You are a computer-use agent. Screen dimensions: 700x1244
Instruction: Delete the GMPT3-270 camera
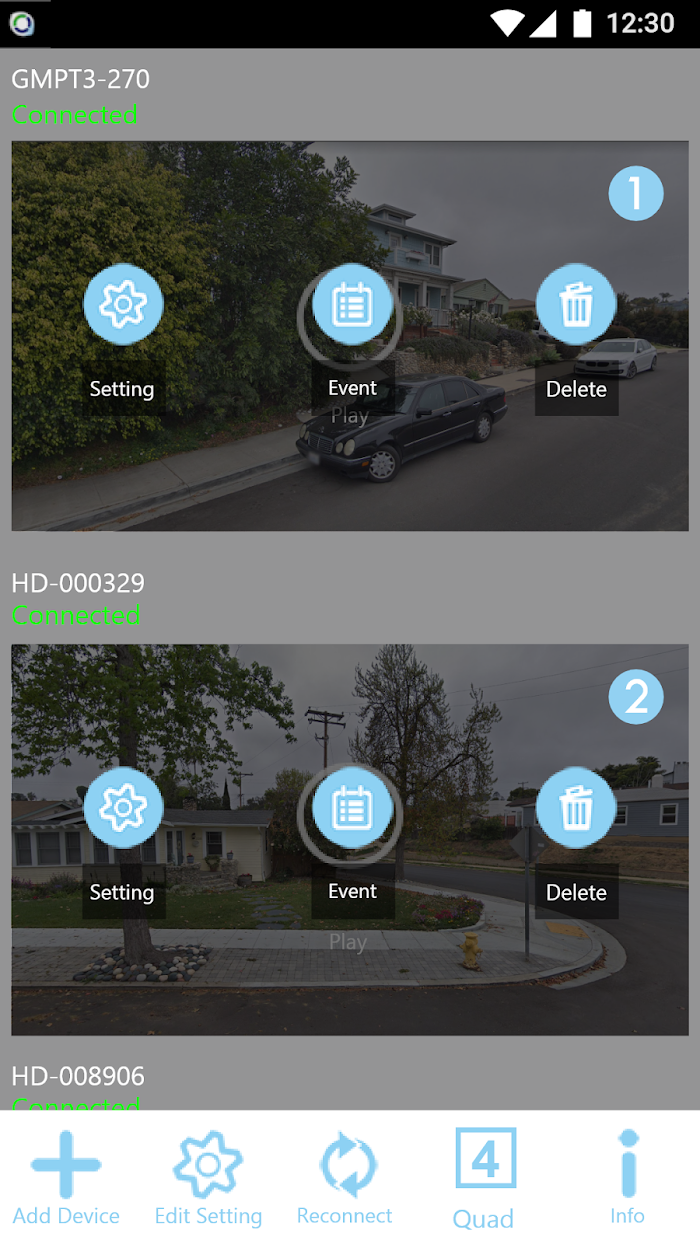[576, 305]
